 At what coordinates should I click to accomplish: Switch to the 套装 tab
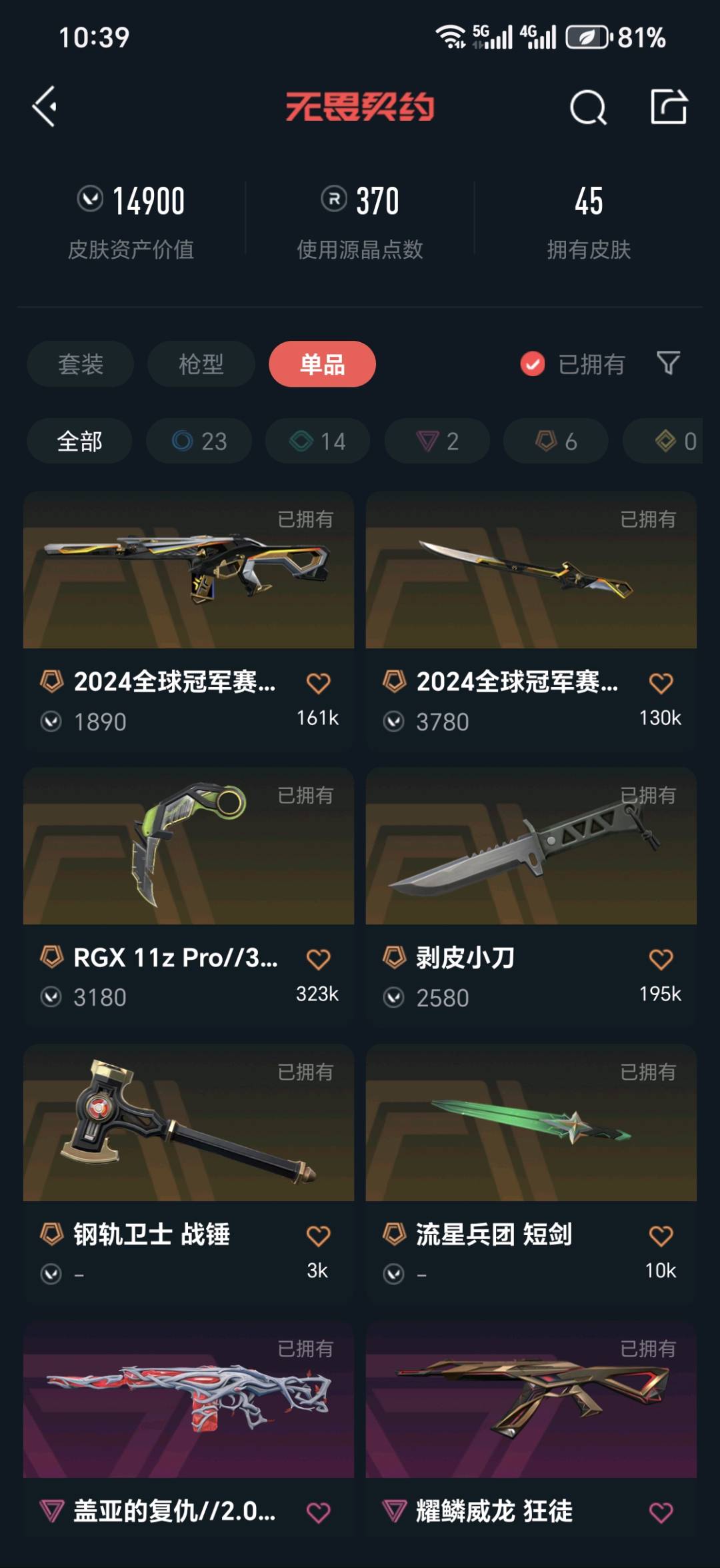pyautogui.click(x=81, y=364)
